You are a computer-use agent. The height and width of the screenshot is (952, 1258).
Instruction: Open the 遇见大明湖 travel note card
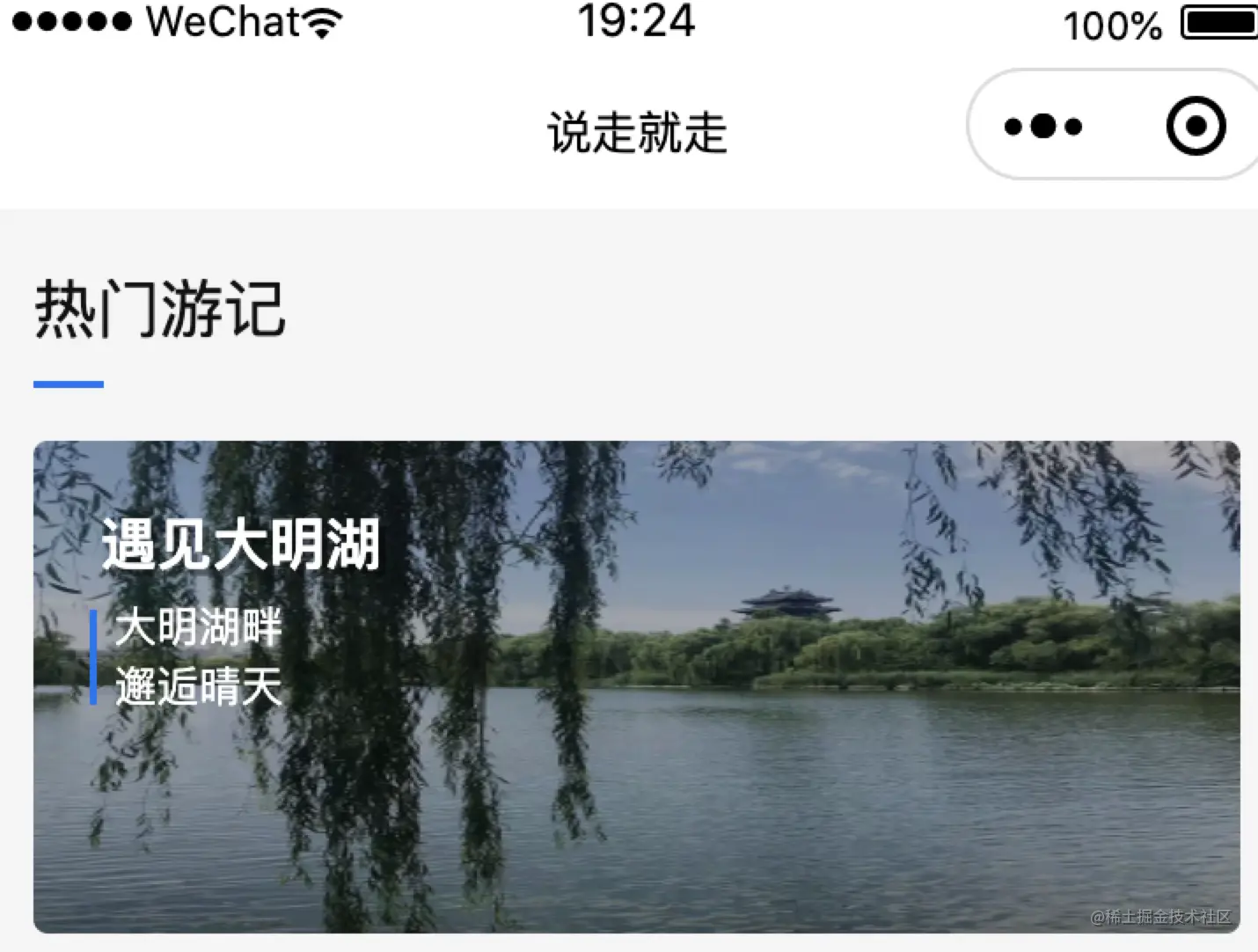[x=636, y=686]
